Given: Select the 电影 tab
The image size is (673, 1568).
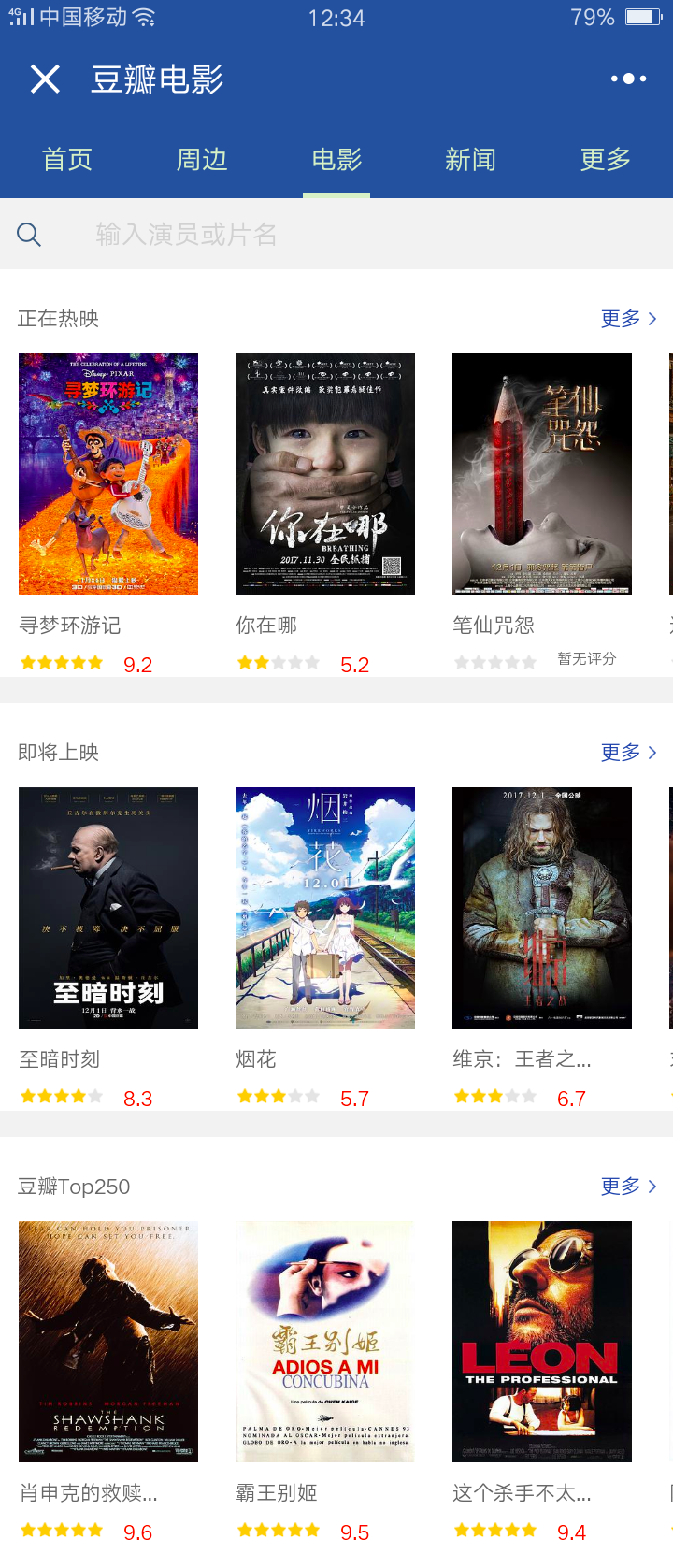Looking at the screenshot, I should 336,160.
